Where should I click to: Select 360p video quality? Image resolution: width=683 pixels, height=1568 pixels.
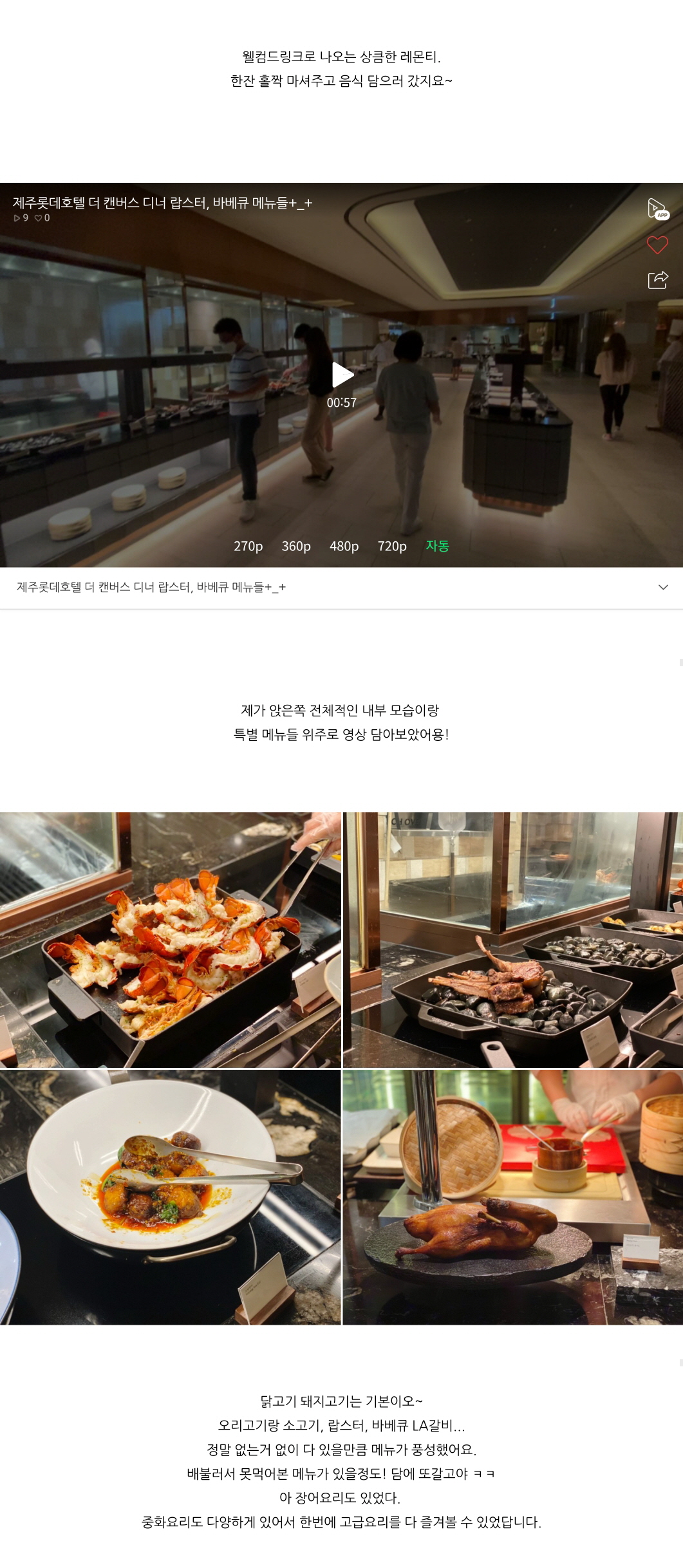click(x=296, y=546)
